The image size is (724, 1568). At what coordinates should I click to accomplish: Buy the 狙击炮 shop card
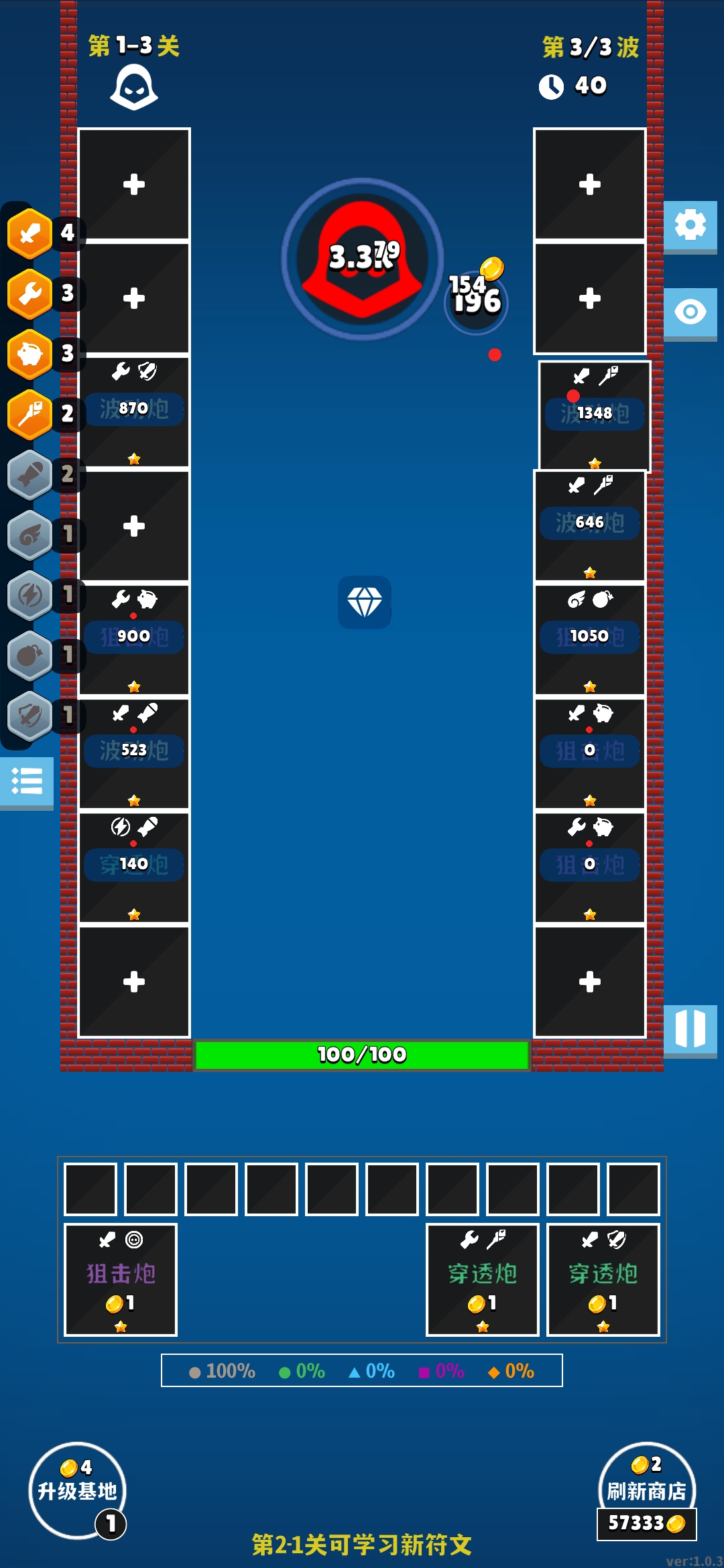(121, 1279)
